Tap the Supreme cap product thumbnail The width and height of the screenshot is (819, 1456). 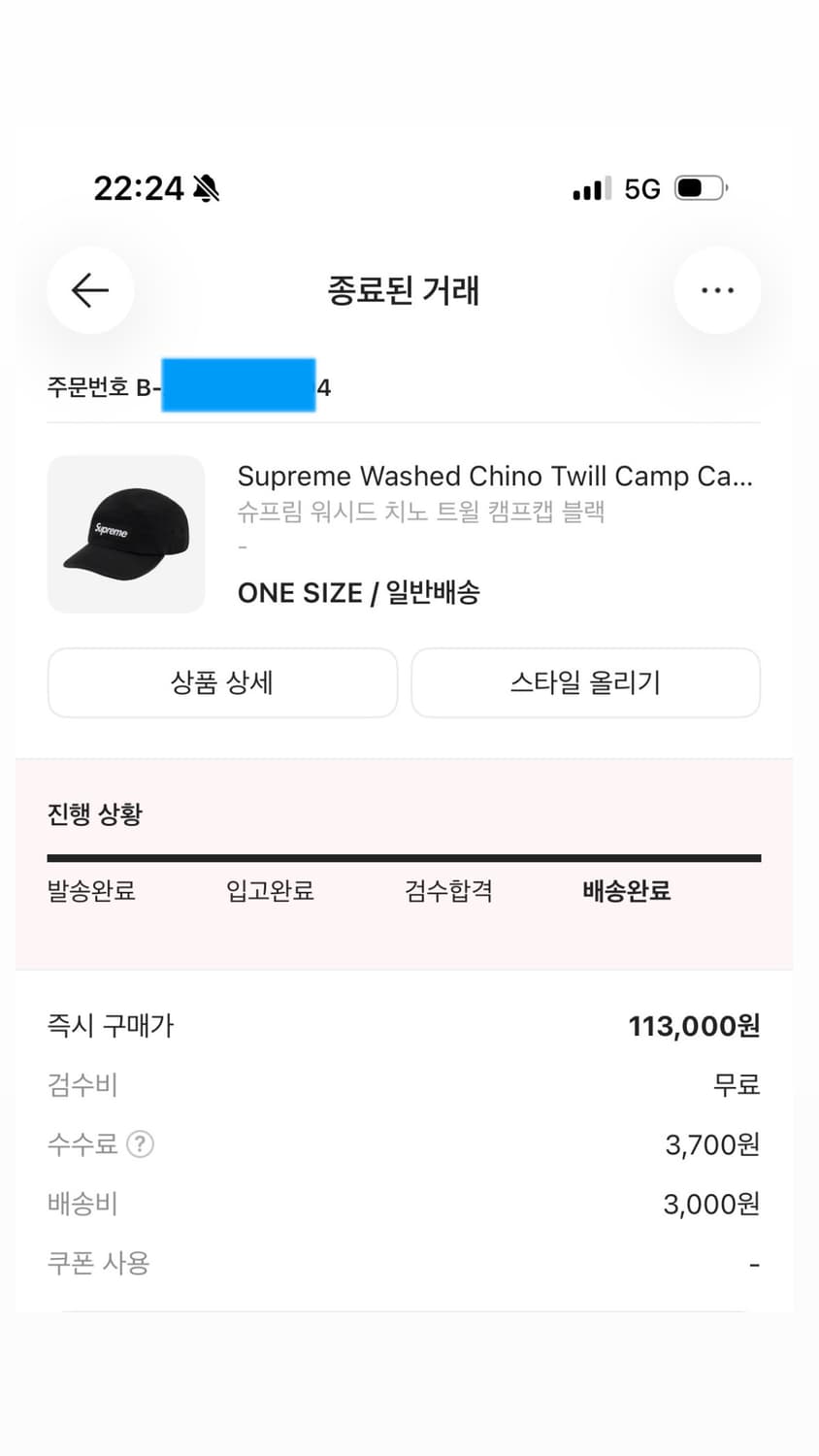pyautogui.click(x=125, y=534)
